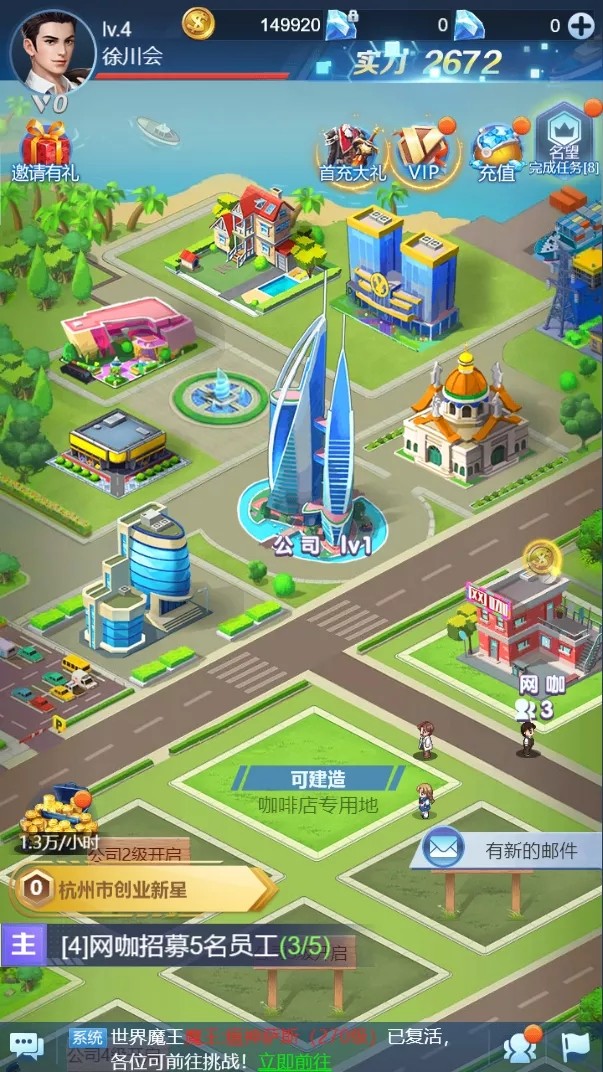Collect the coin above the 网咖 building
This screenshot has height=1072, width=603.
pos(541,556)
